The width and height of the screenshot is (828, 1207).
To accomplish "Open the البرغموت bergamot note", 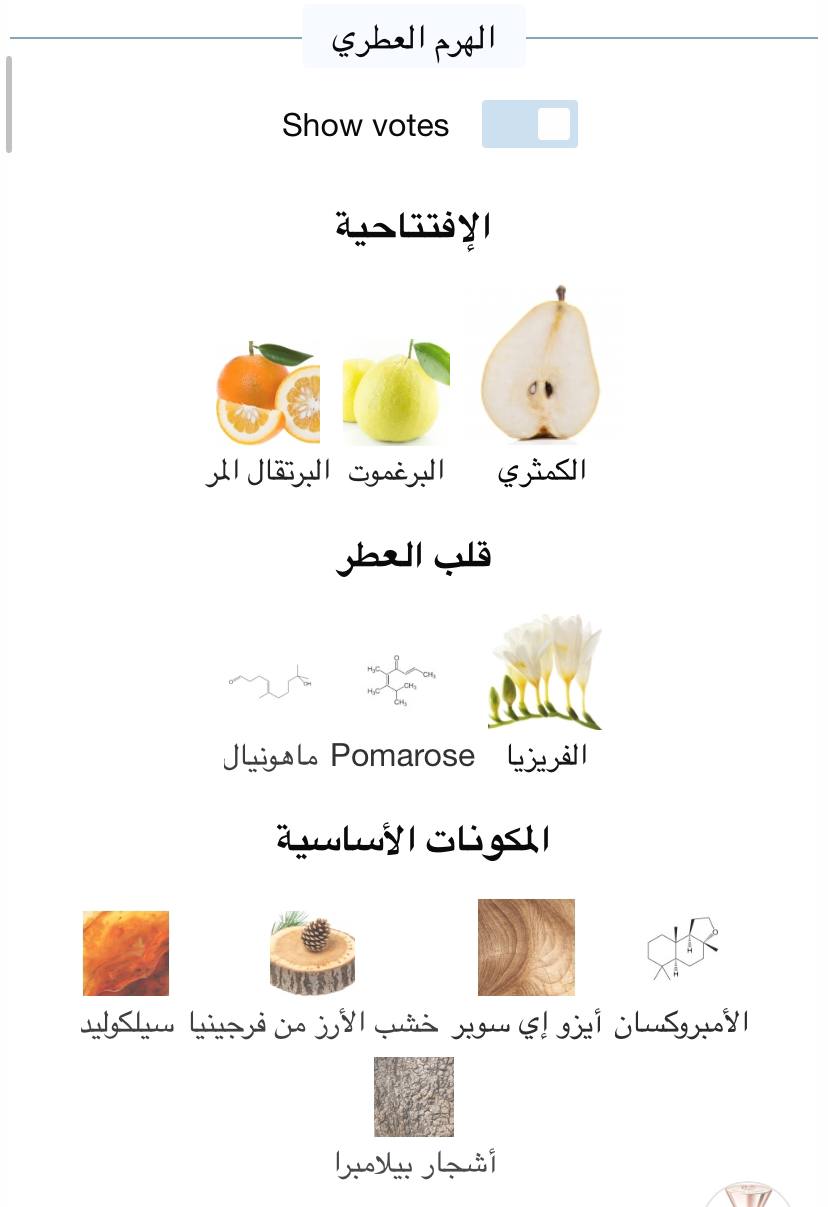I will coord(396,393).
